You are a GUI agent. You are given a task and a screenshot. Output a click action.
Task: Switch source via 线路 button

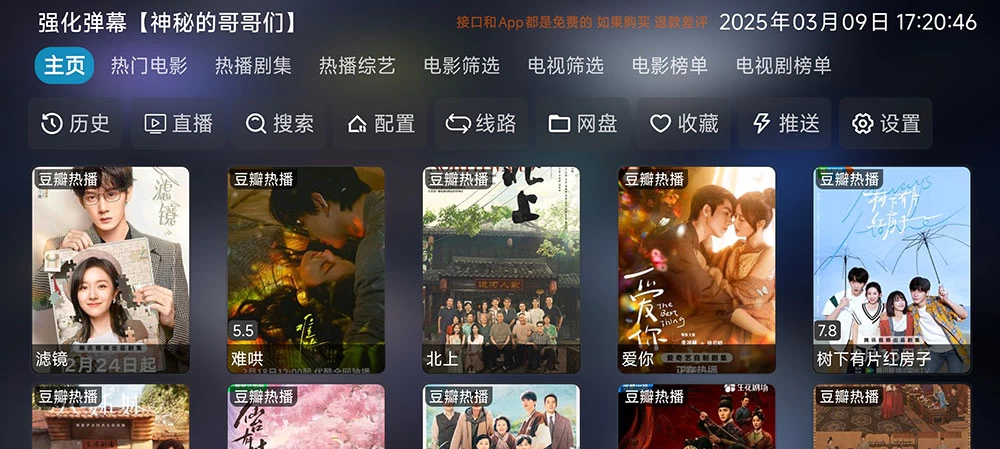pos(481,124)
